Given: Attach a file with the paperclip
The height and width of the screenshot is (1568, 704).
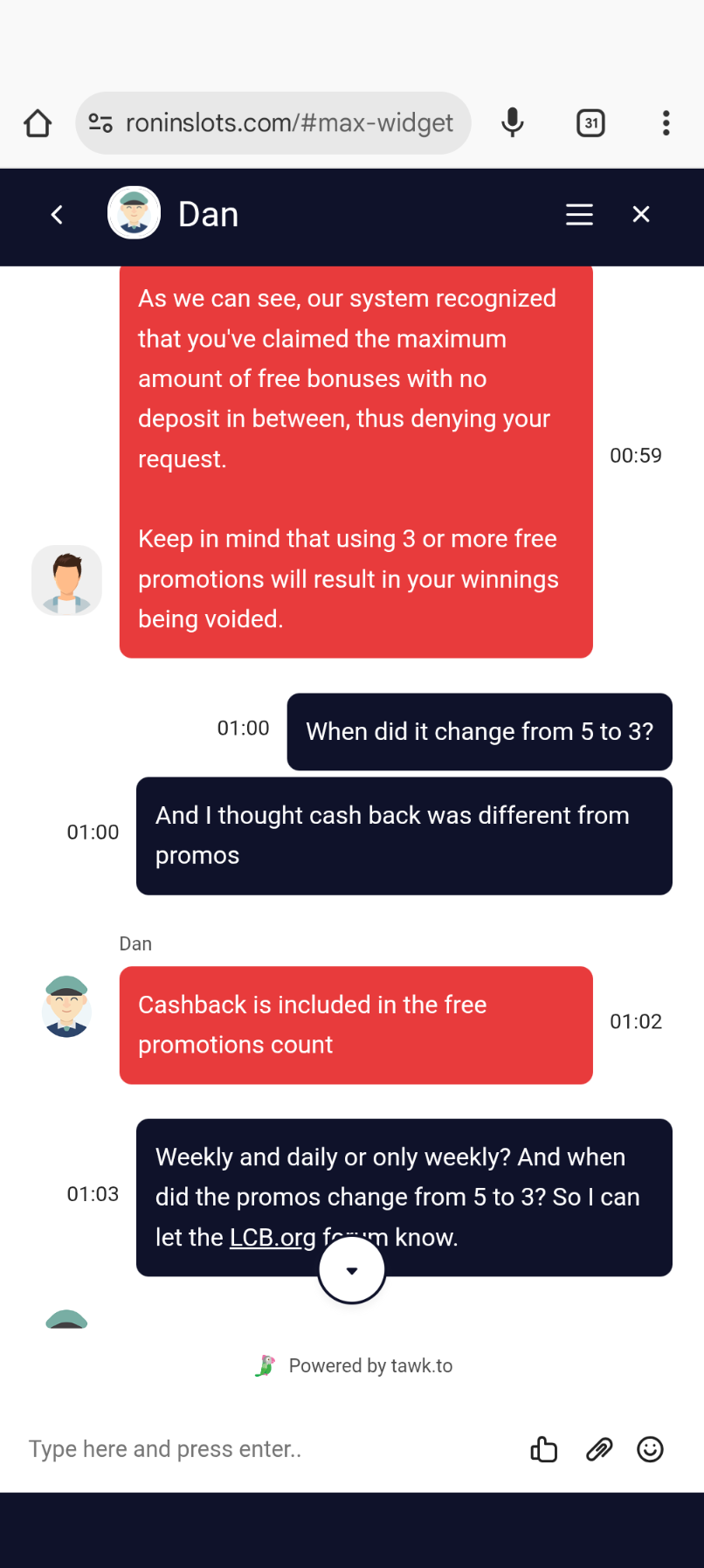Looking at the screenshot, I should [598, 1450].
